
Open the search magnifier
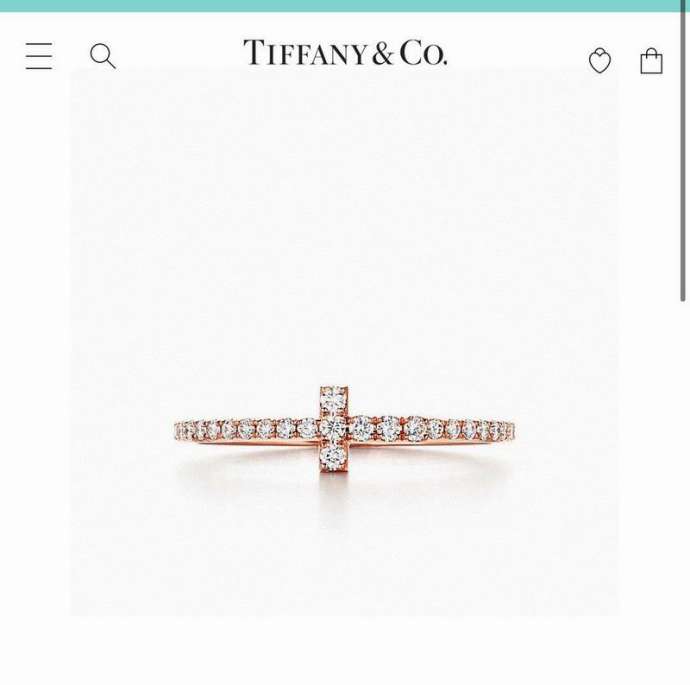click(103, 56)
